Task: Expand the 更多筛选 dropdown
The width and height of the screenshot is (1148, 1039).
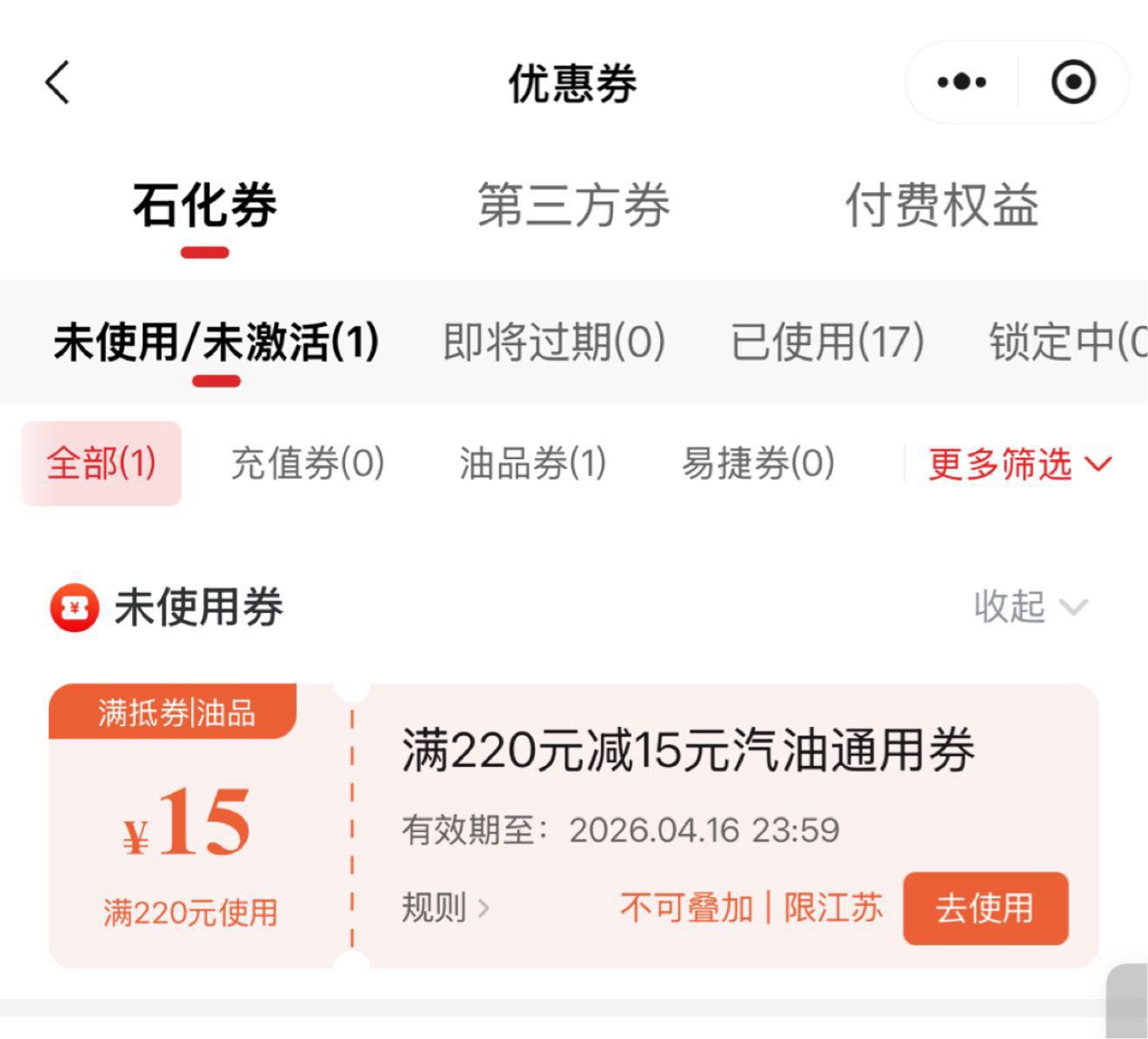Action: coord(1019,463)
